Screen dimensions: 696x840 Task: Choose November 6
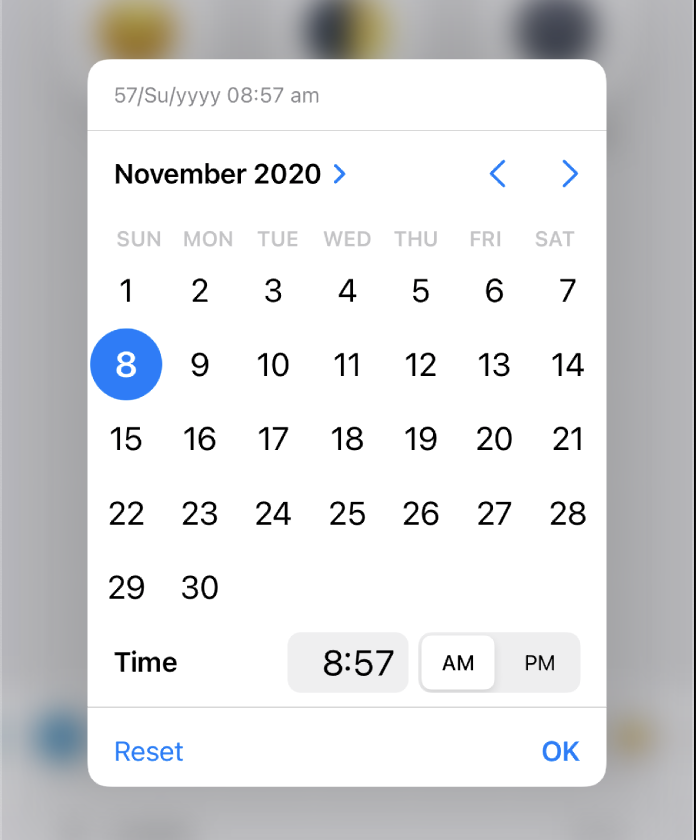point(494,291)
